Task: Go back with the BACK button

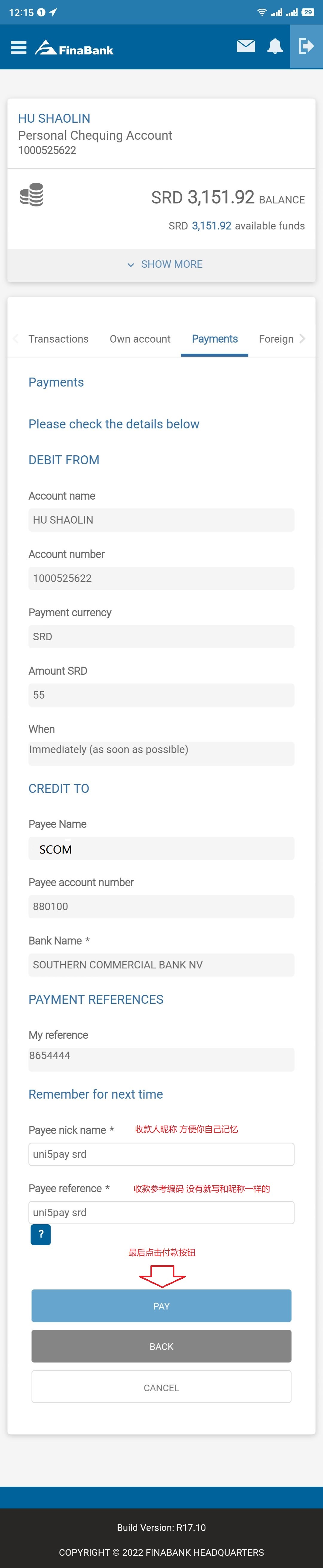Action: point(161,1347)
